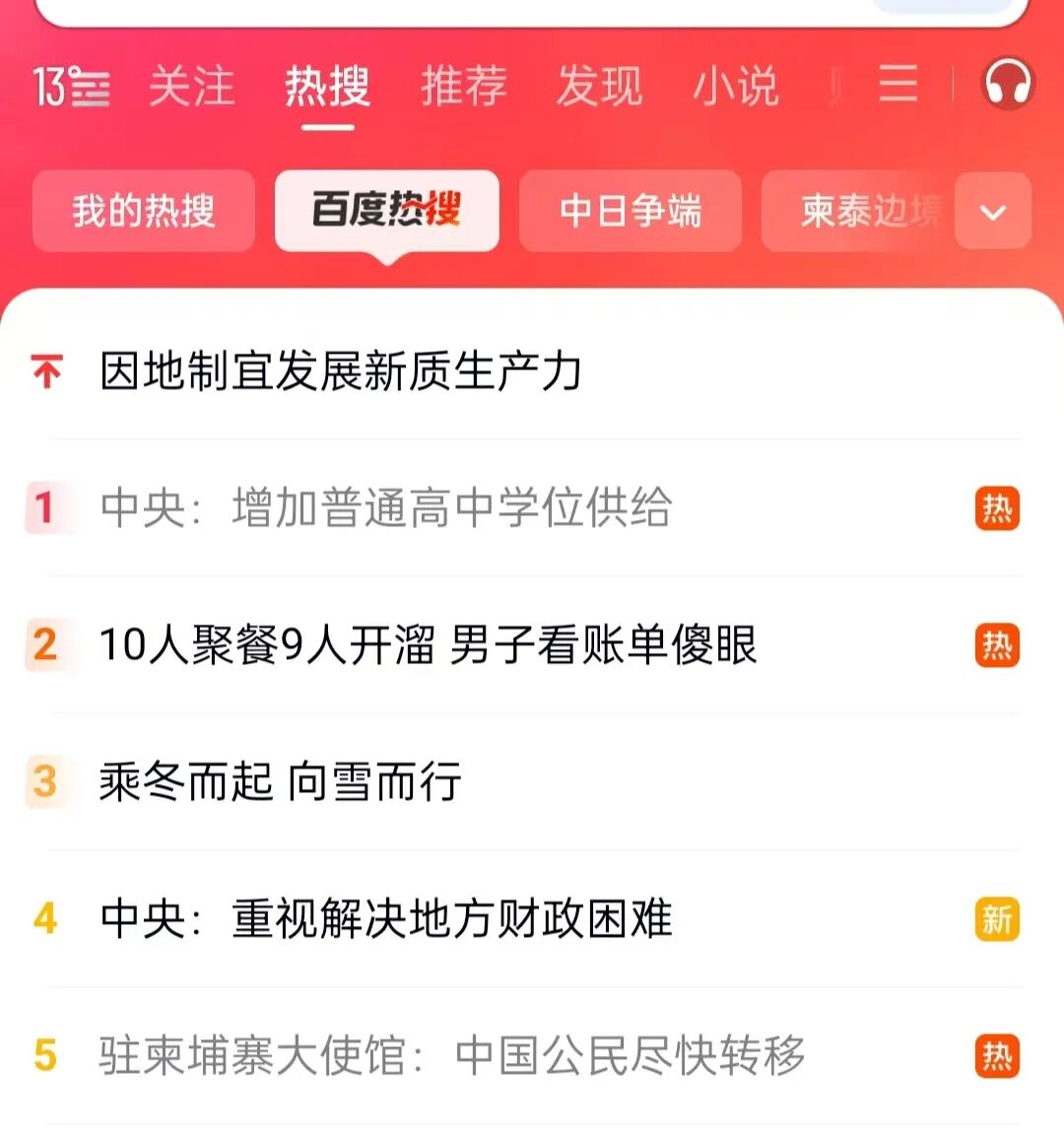
Task: Tap the 热 badge next to rank 5
Action: point(996,1056)
